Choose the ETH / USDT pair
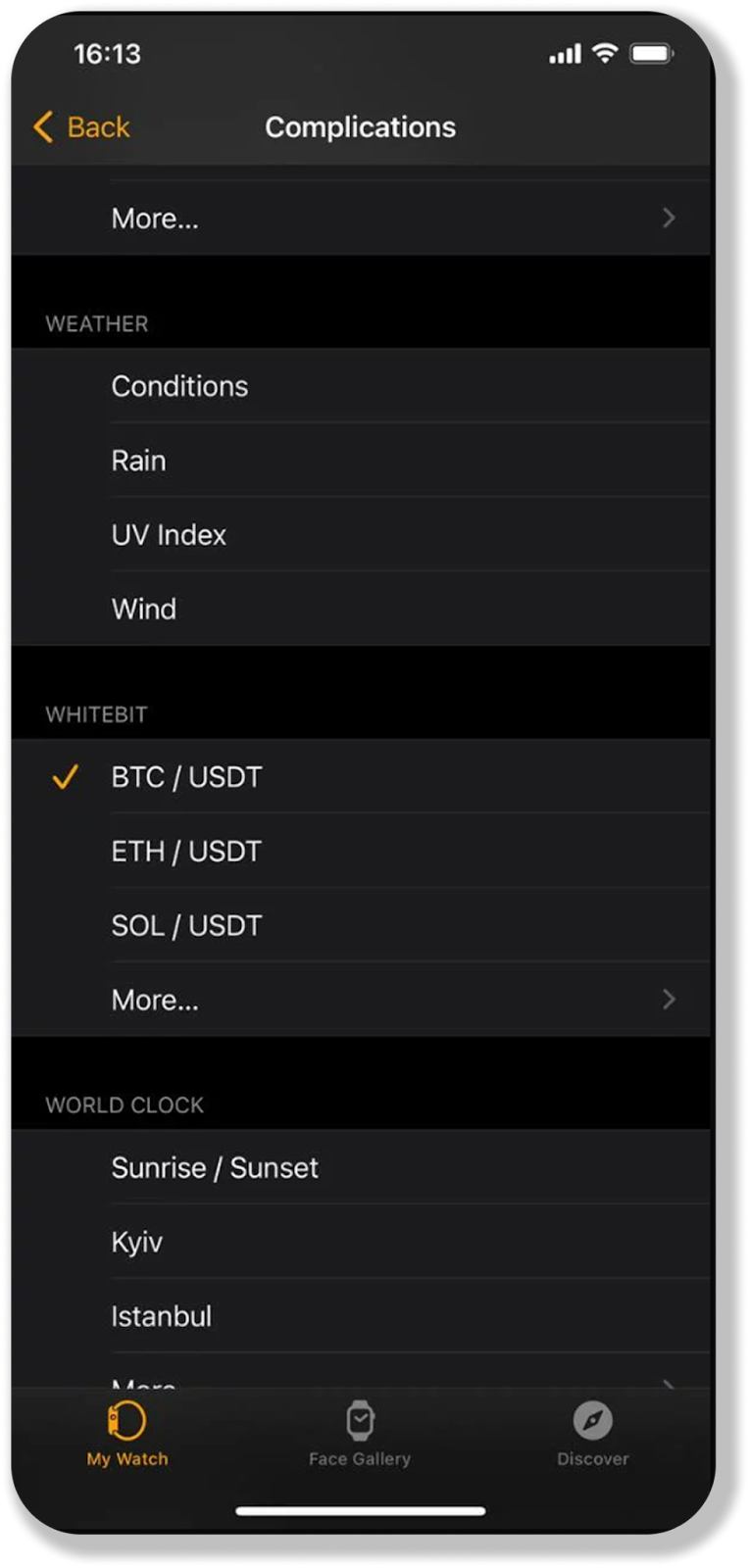 tap(361, 851)
